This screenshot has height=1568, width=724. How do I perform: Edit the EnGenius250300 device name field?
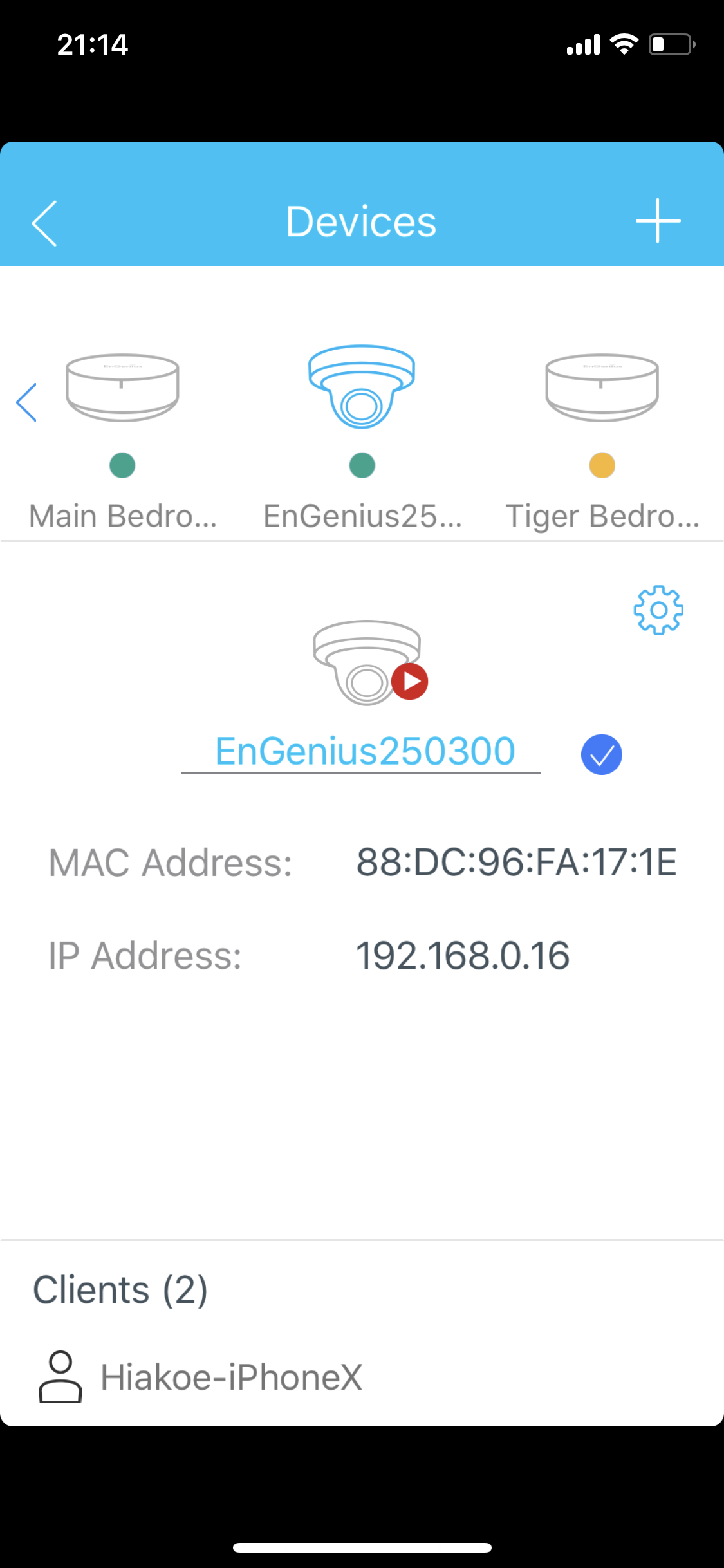click(360, 752)
